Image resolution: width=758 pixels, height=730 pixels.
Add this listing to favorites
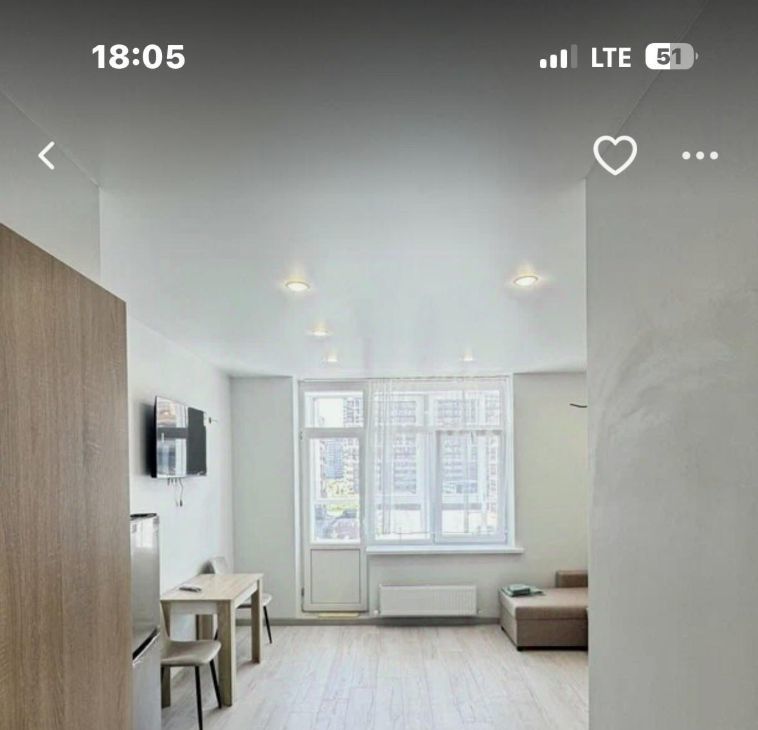615,155
